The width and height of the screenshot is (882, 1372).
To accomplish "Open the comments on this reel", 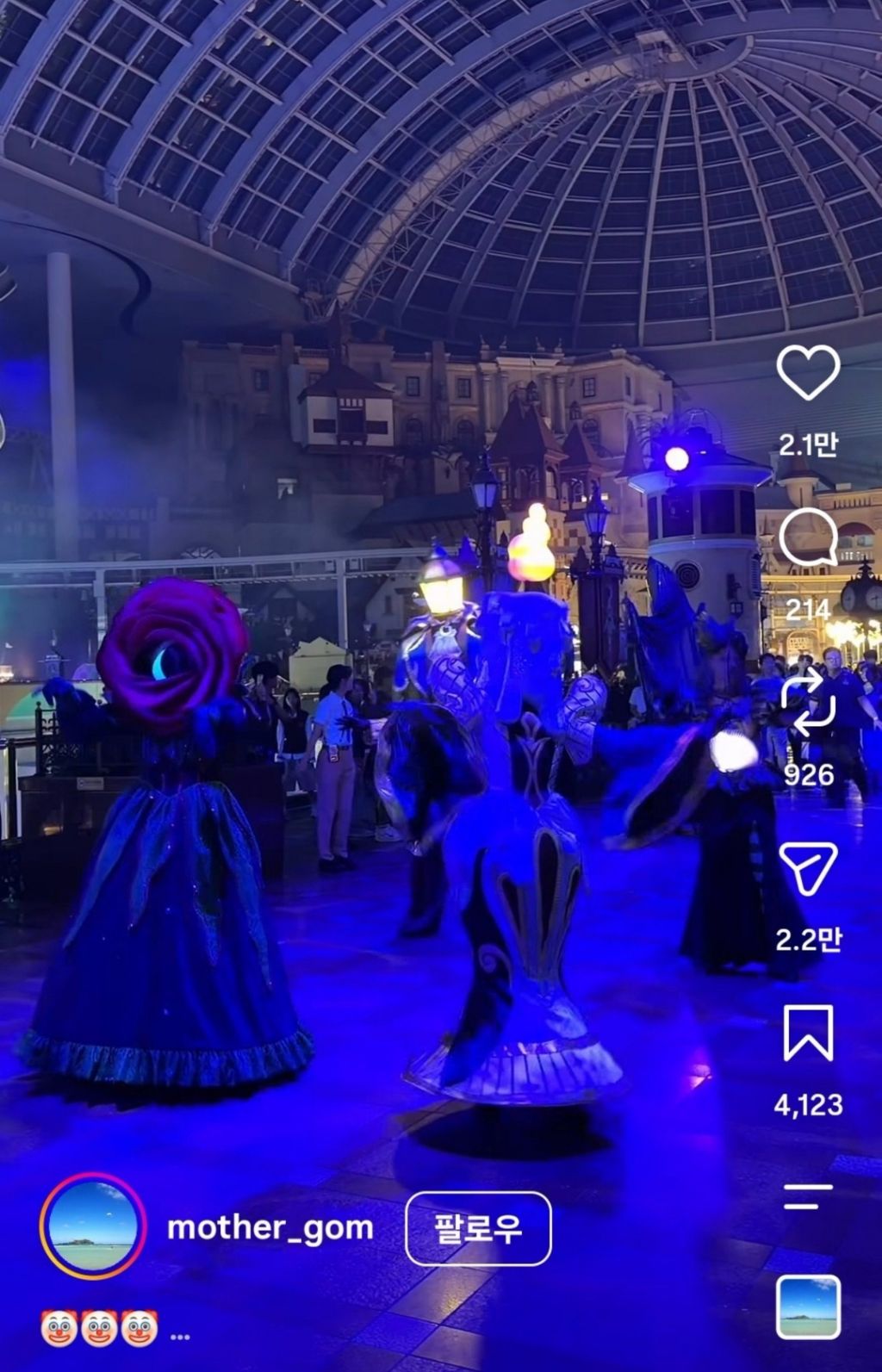I will [x=808, y=537].
